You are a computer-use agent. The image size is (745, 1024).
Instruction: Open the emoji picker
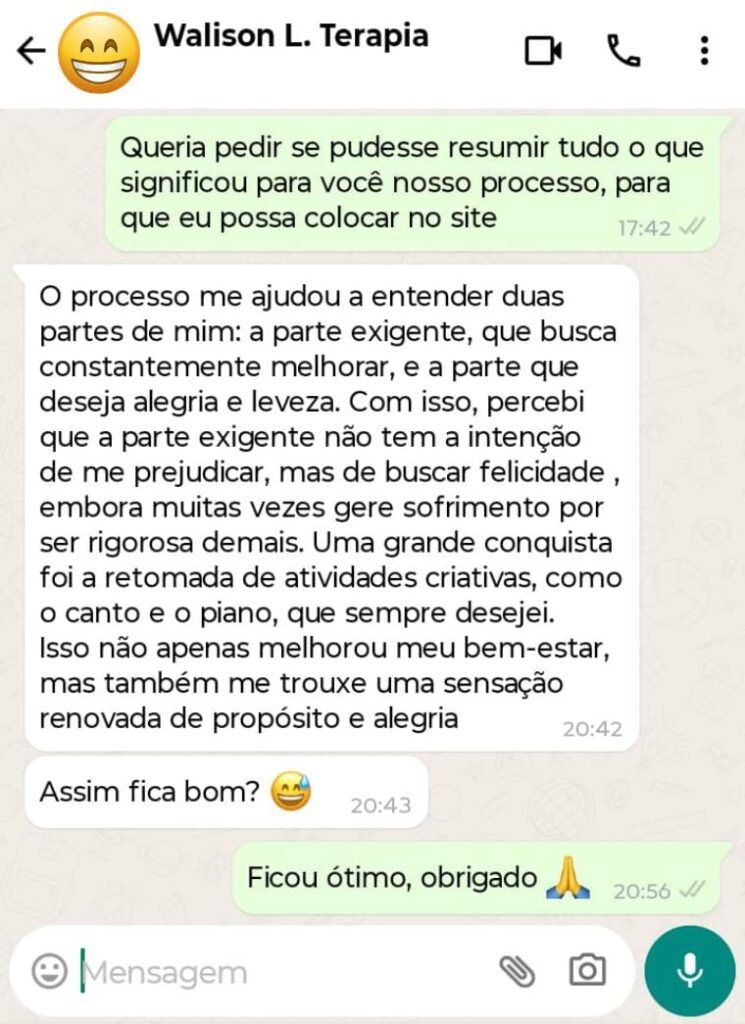49,970
